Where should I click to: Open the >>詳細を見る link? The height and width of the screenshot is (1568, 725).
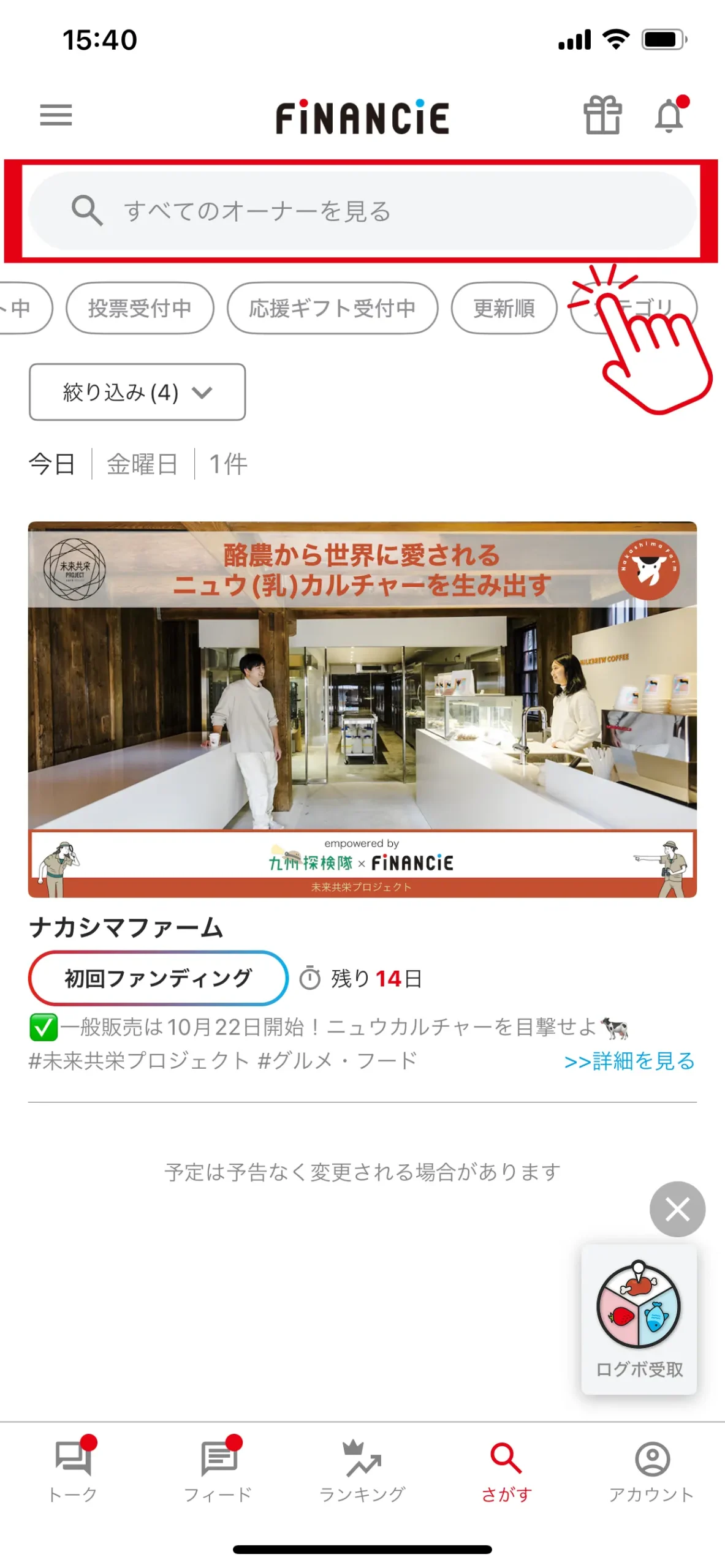(x=629, y=1061)
